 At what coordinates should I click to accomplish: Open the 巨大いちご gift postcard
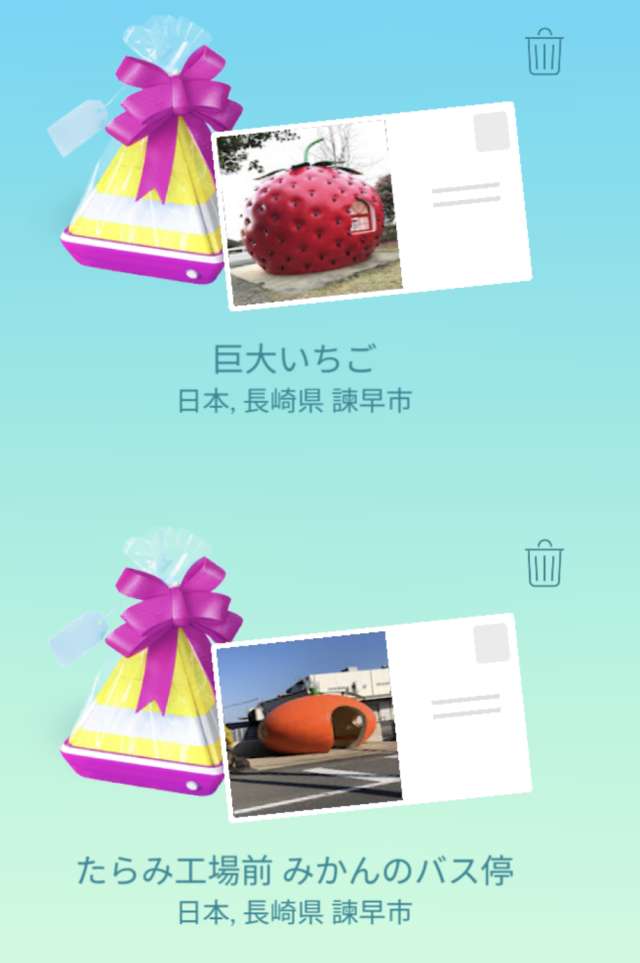[370, 205]
